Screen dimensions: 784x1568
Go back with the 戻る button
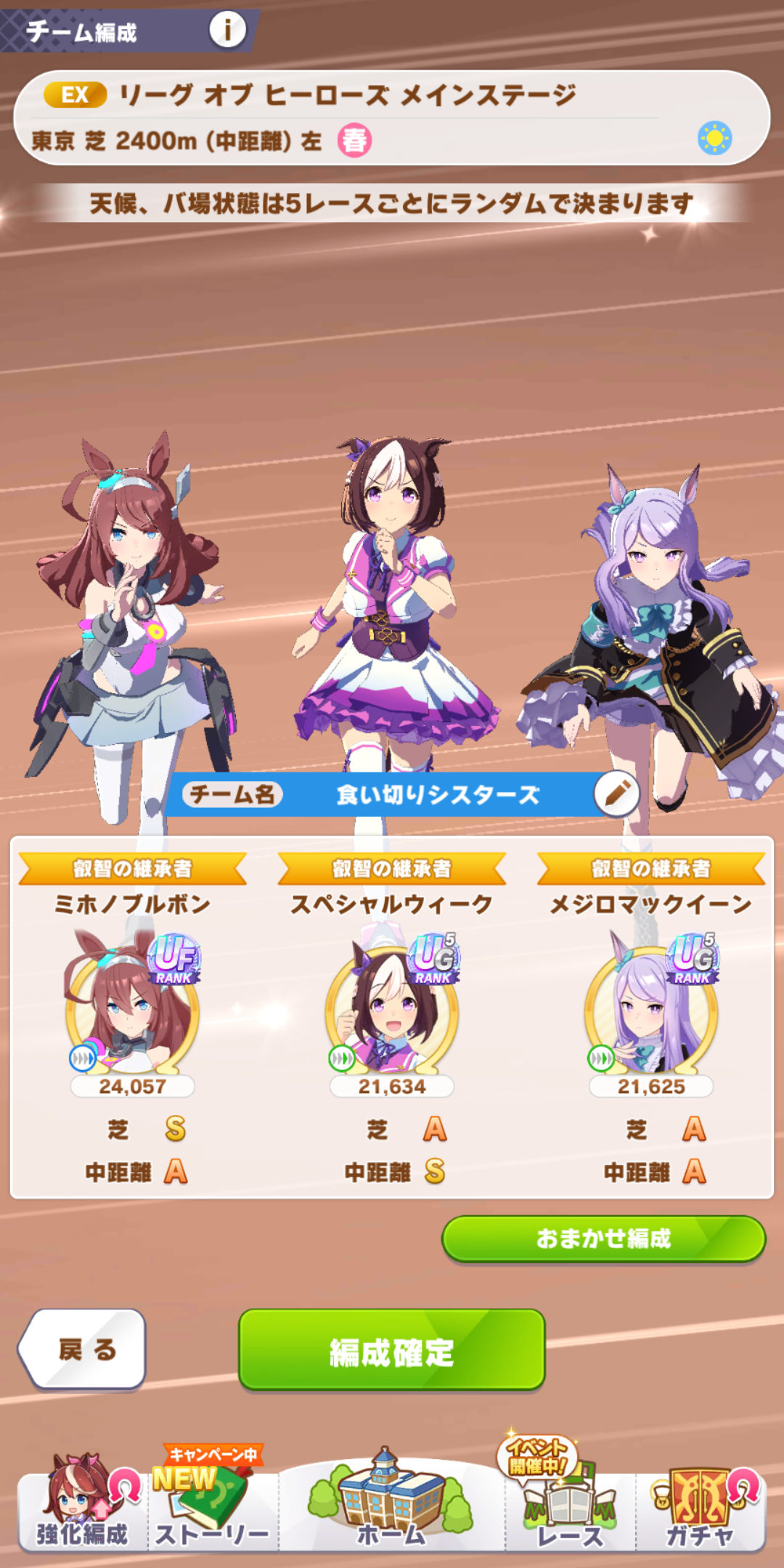85,1350
